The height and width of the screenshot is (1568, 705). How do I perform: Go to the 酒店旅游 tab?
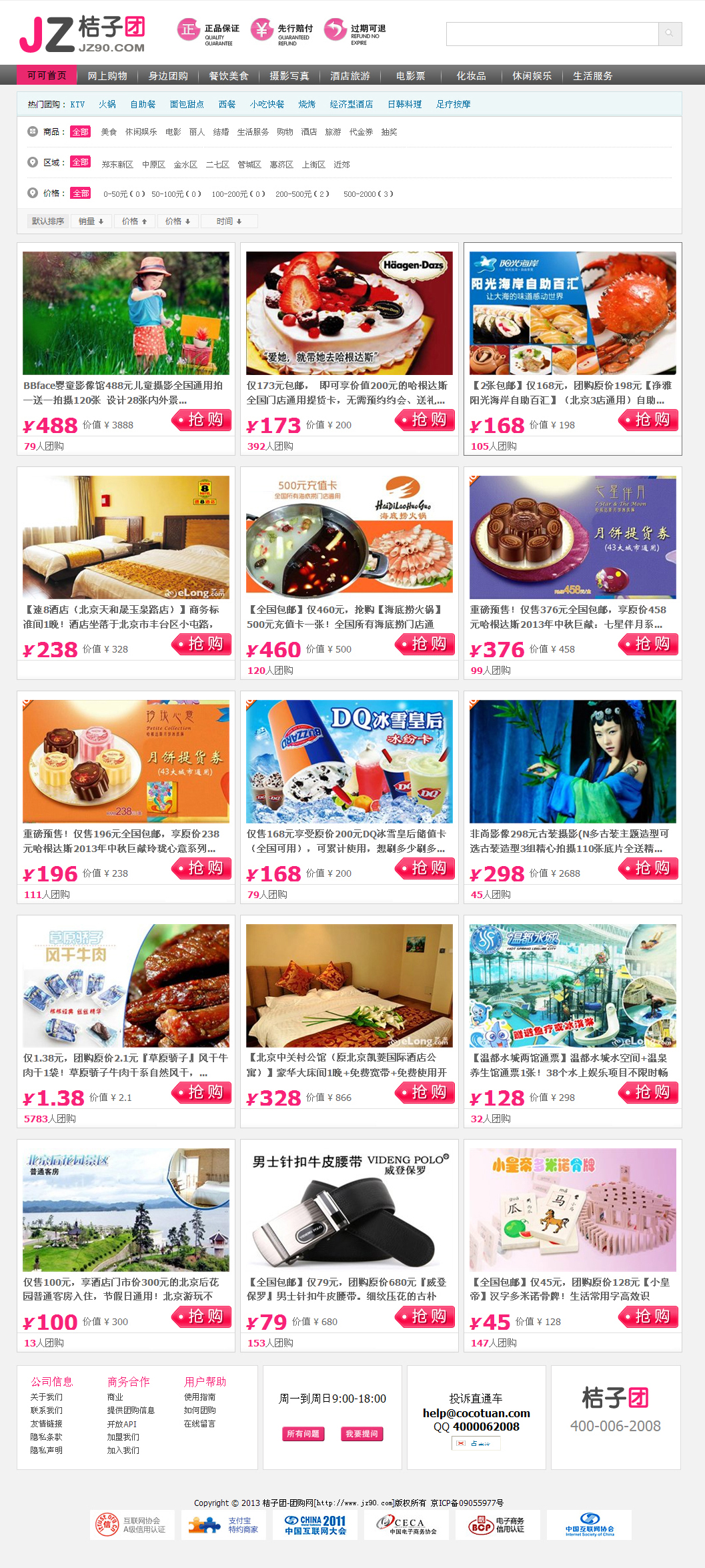coord(349,75)
